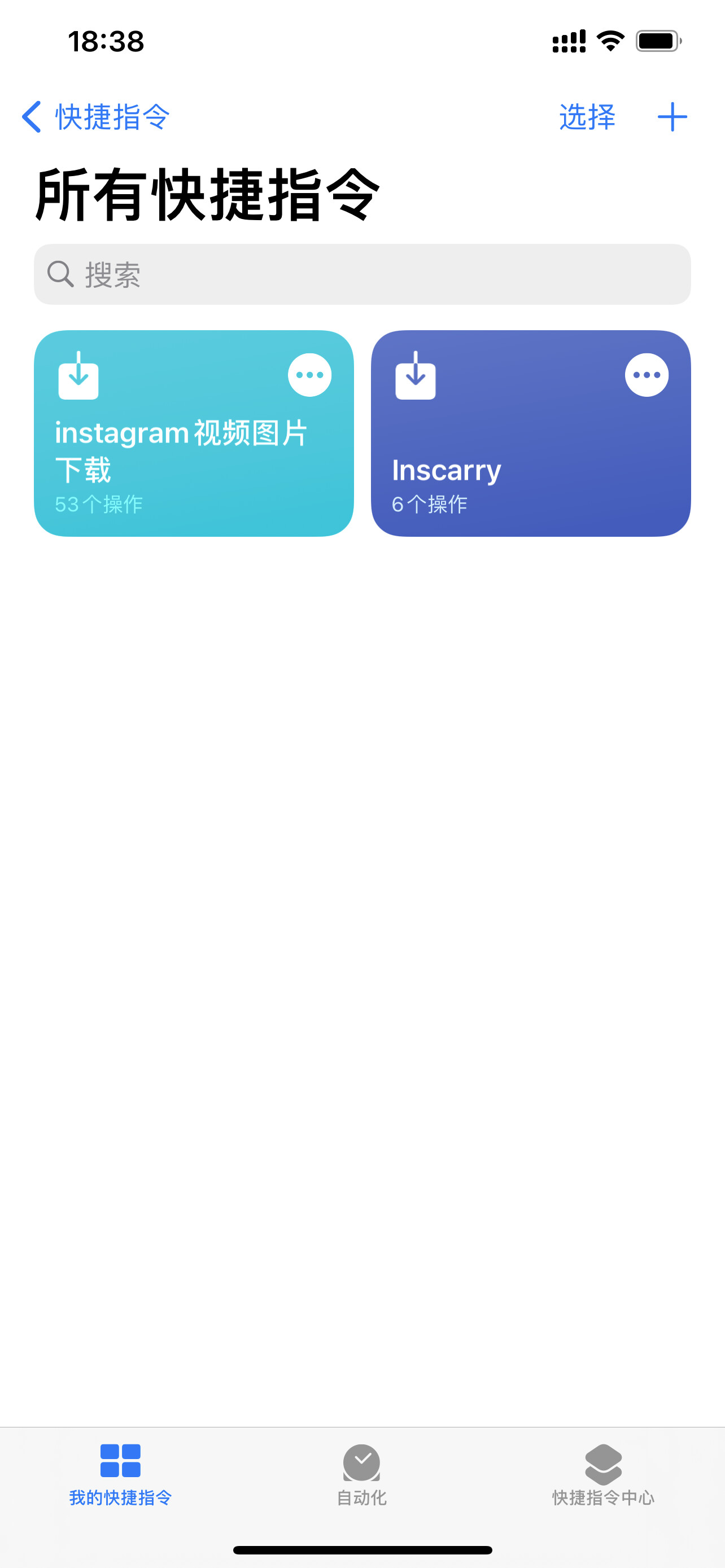This screenshot has height=1568, width=725.
Task: Go back to 快捷指令
Action: pos(95,116)
